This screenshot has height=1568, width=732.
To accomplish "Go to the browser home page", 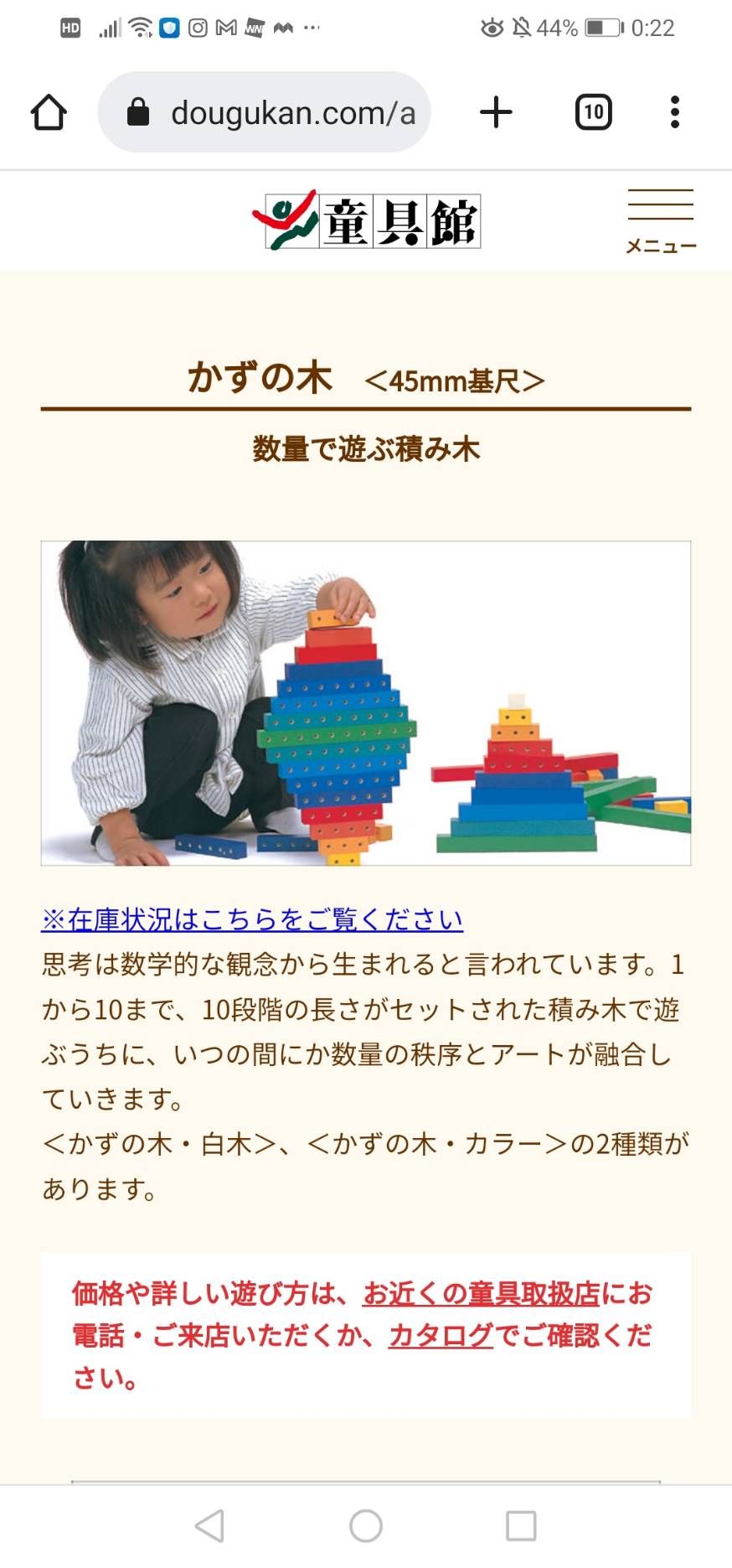I will [49, 112].
